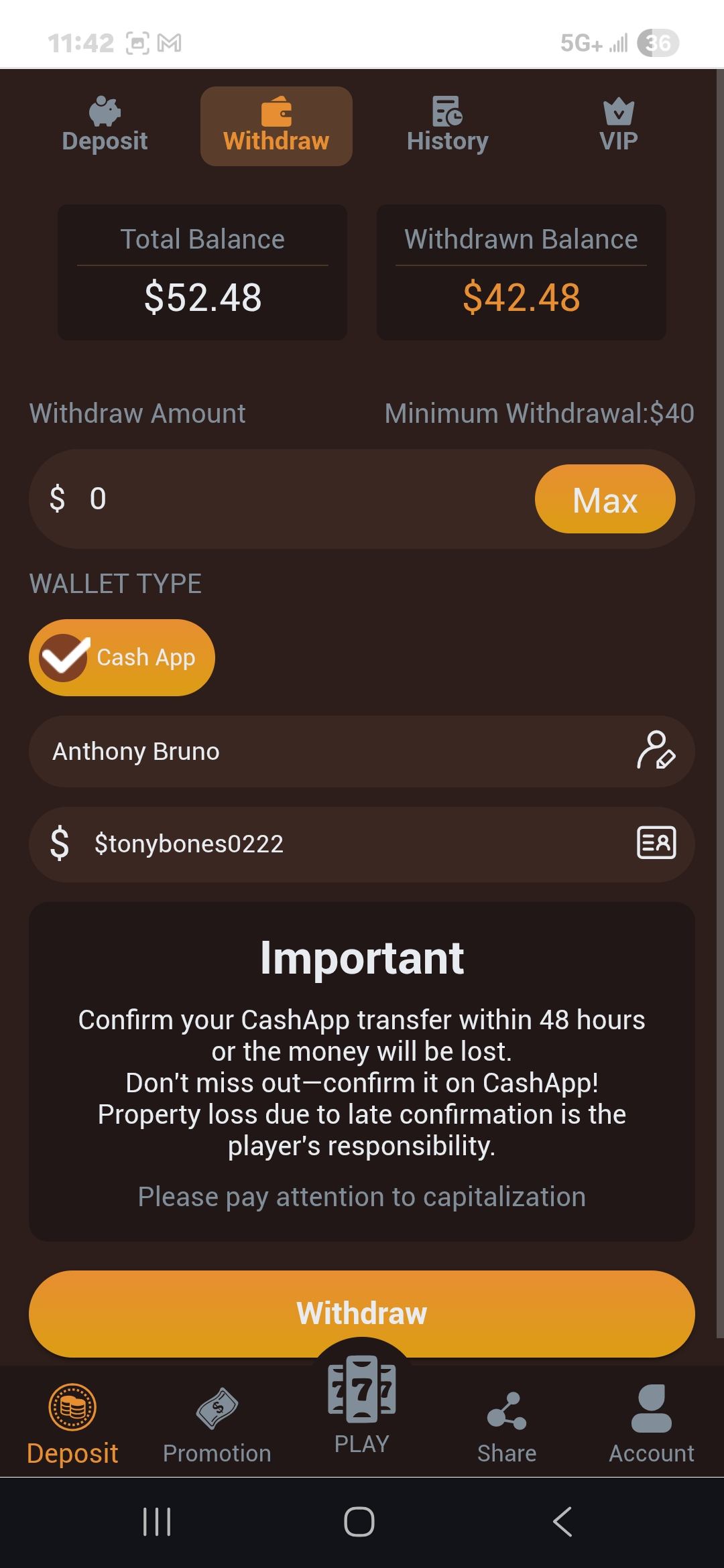This screenshot has height=1568, width=724.
Task: Tap the contact card icon beside cashtag
Action: (x=656, y=843)
